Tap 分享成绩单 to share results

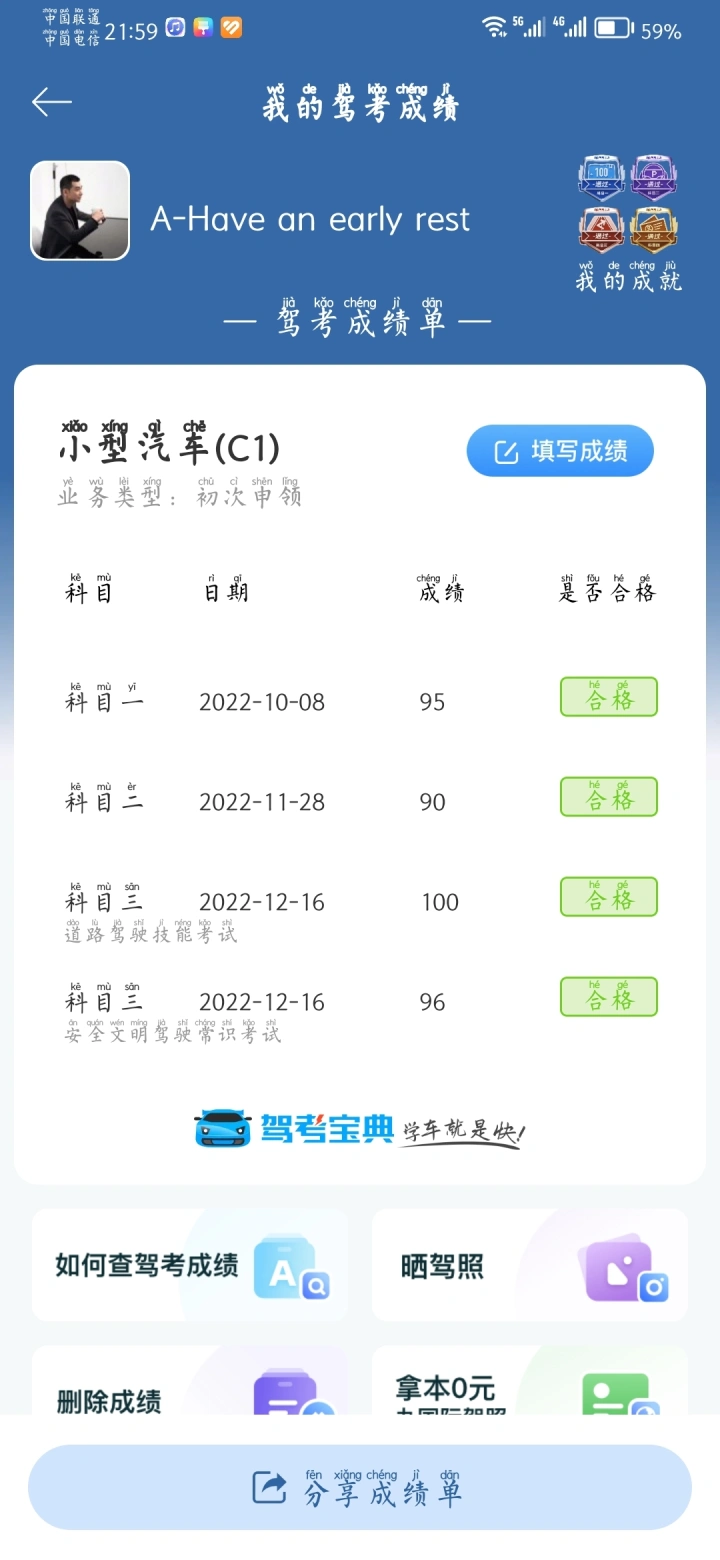(x=360, y=1487)
